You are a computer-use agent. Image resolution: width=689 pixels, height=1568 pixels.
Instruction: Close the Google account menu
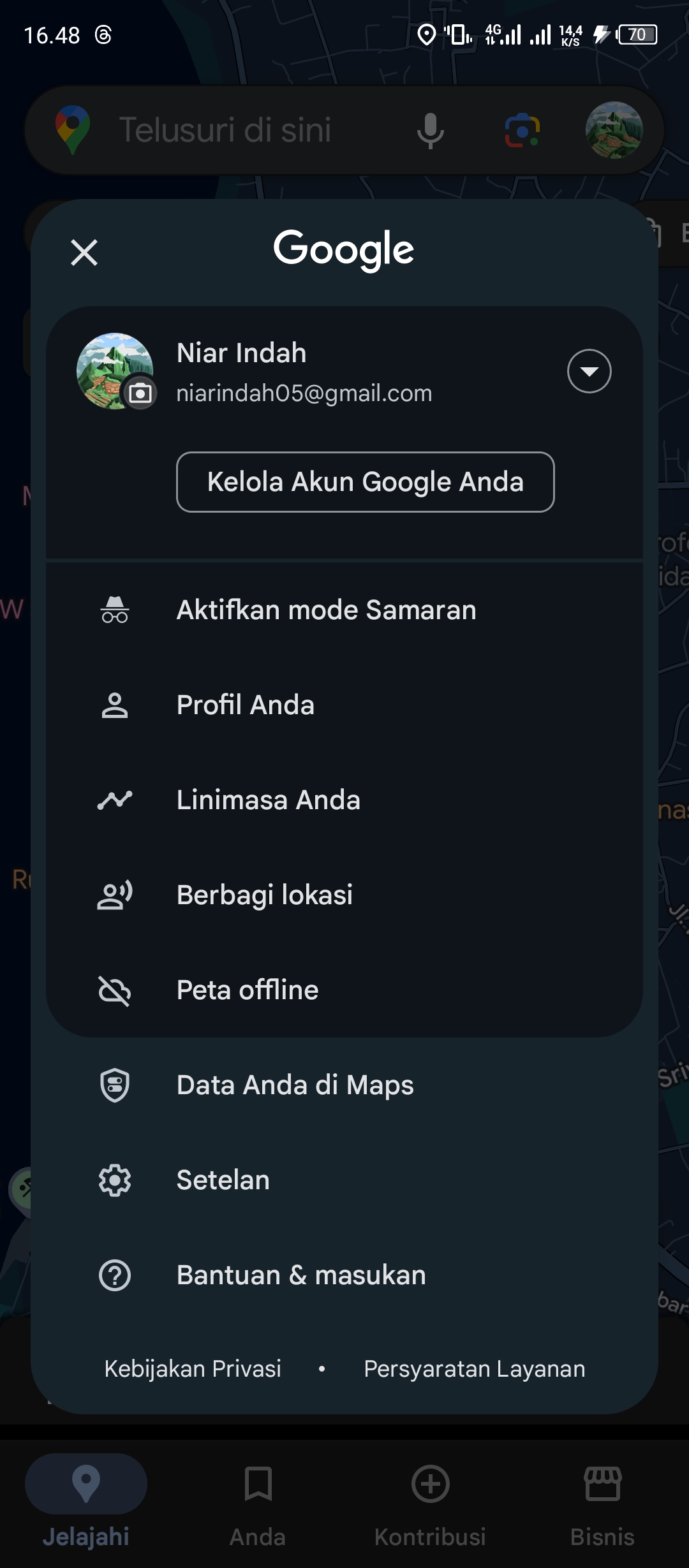[x=84, y=253]
